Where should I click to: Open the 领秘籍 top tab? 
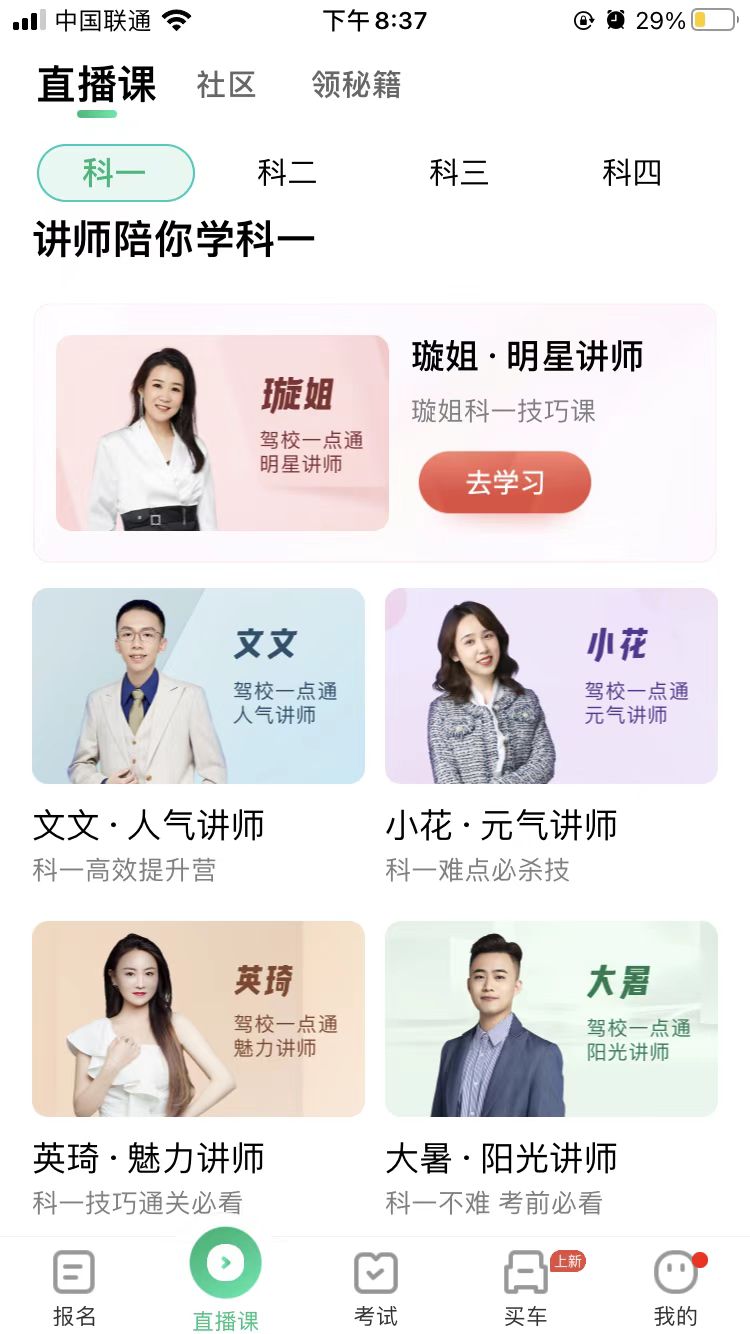[x=356, y=85]
